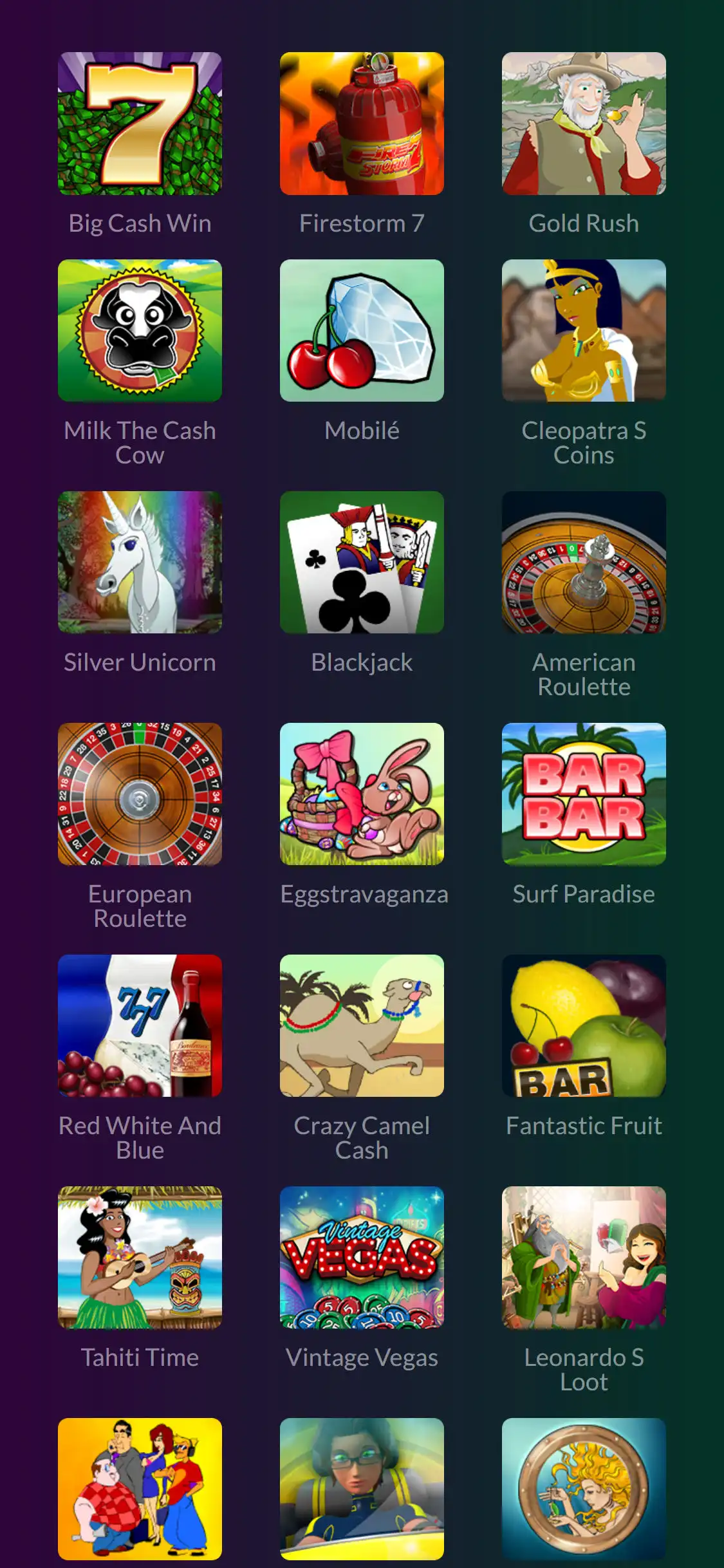Open Crazy Camel Cash game
724x1568 pixels.
pos(362,1025)
